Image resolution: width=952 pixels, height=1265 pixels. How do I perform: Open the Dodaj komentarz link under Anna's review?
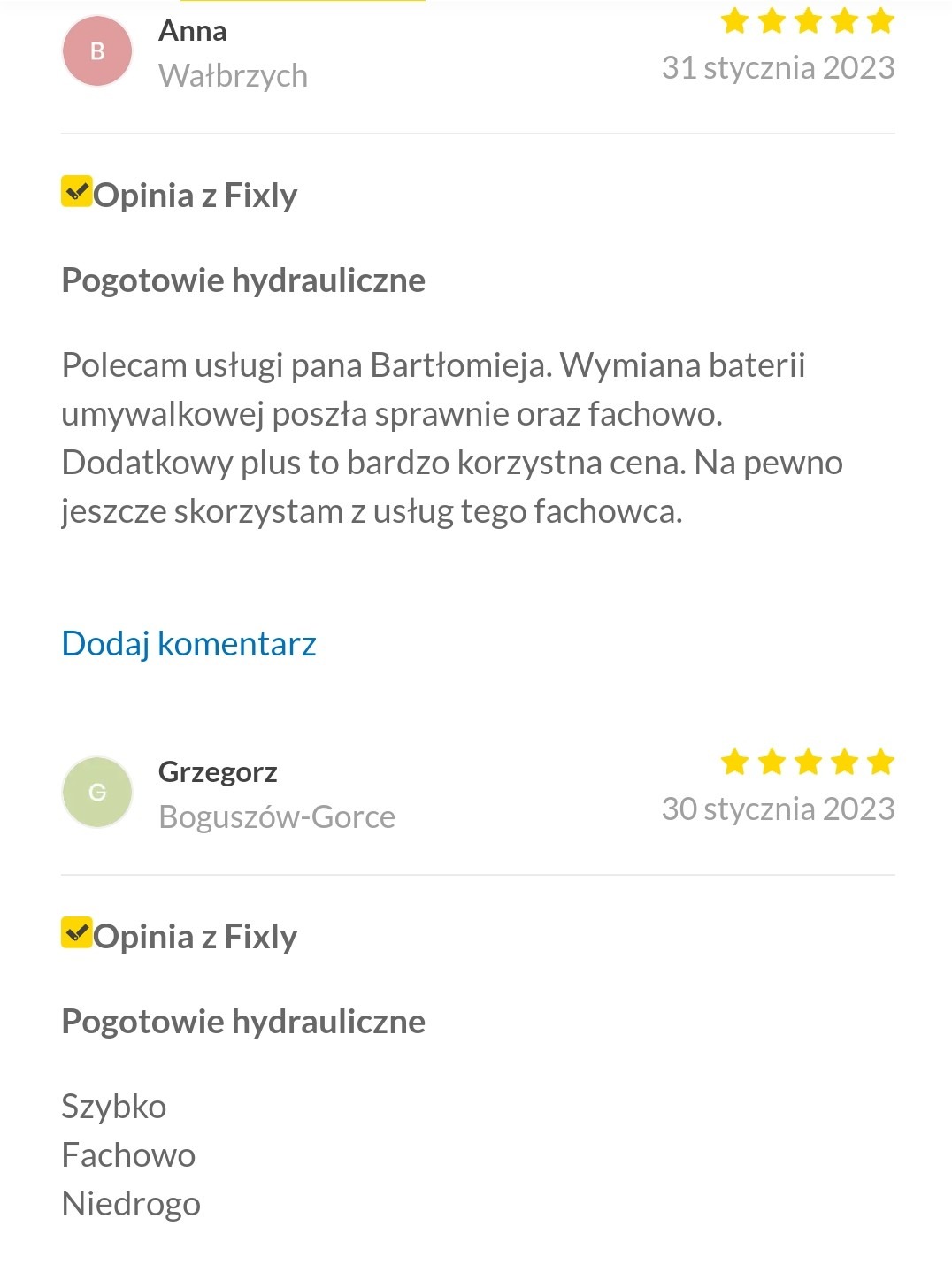coord(188,643)
